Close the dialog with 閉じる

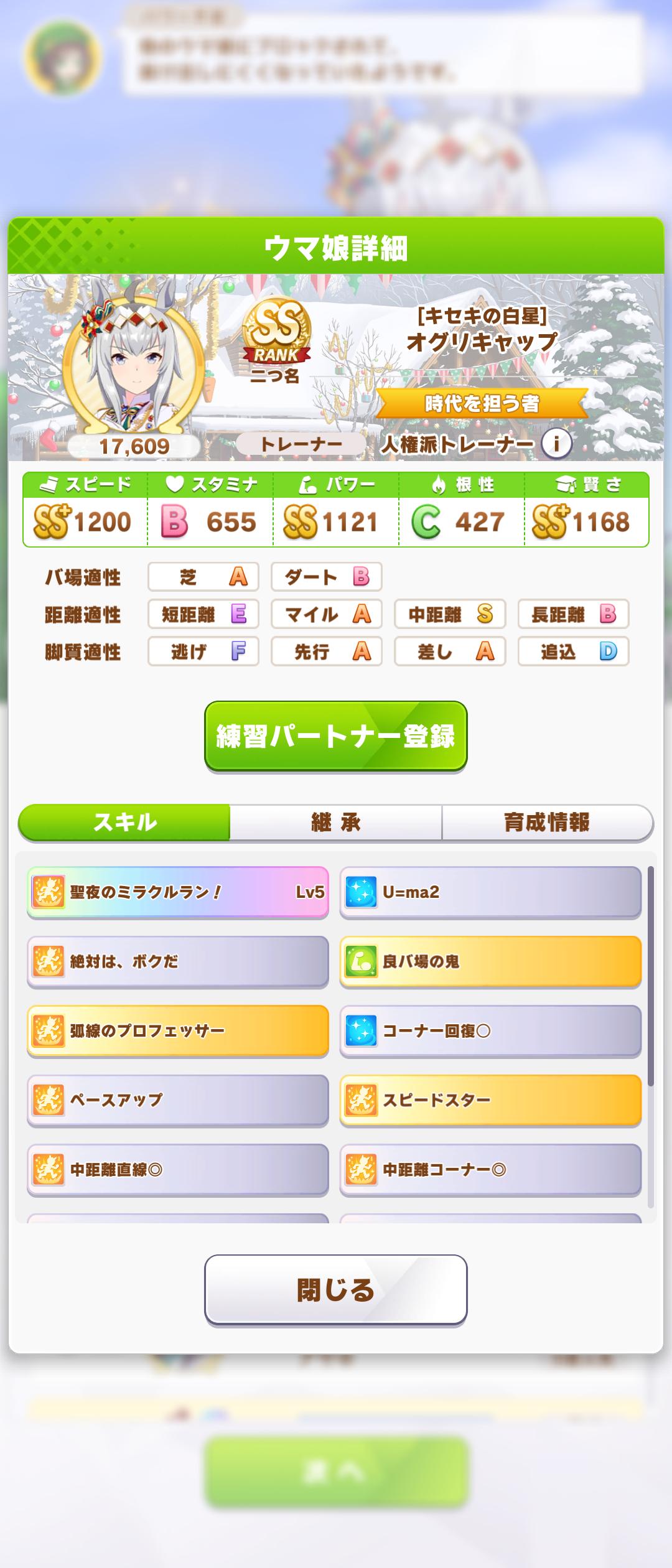(335, 1290)
